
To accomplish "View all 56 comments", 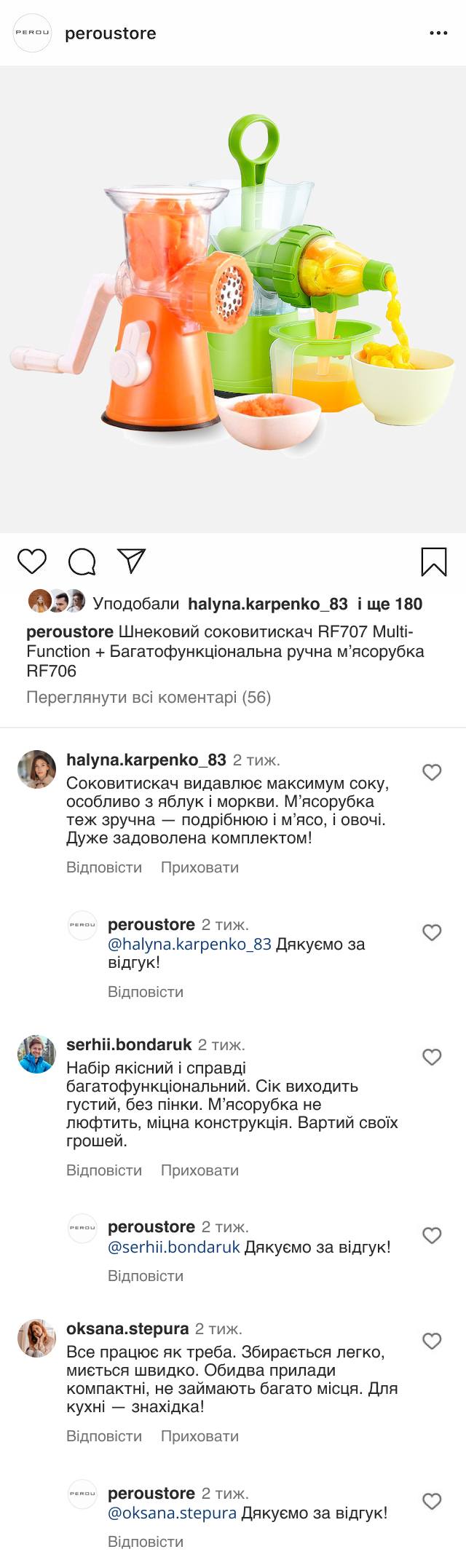I will pyautogui.click(x=149, y=698).
